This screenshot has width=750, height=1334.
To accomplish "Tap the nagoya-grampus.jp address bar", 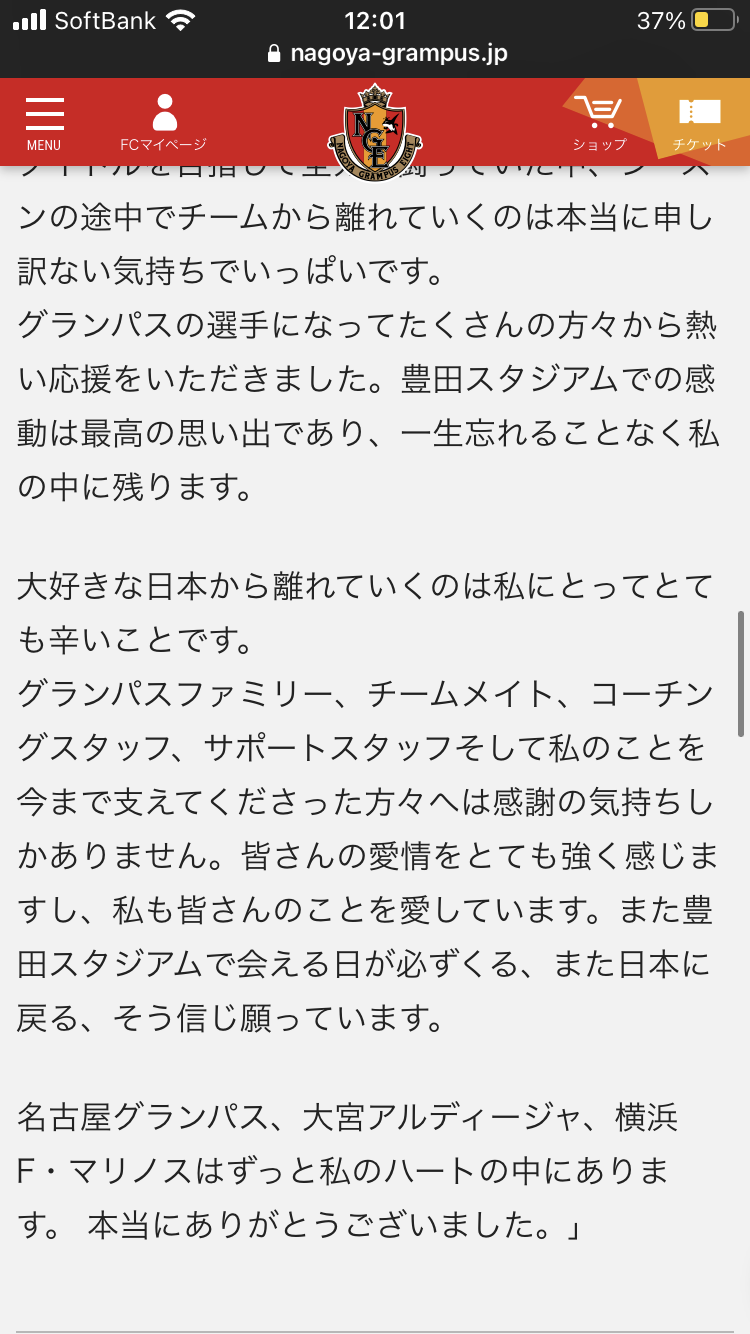I will pos(388,53).
